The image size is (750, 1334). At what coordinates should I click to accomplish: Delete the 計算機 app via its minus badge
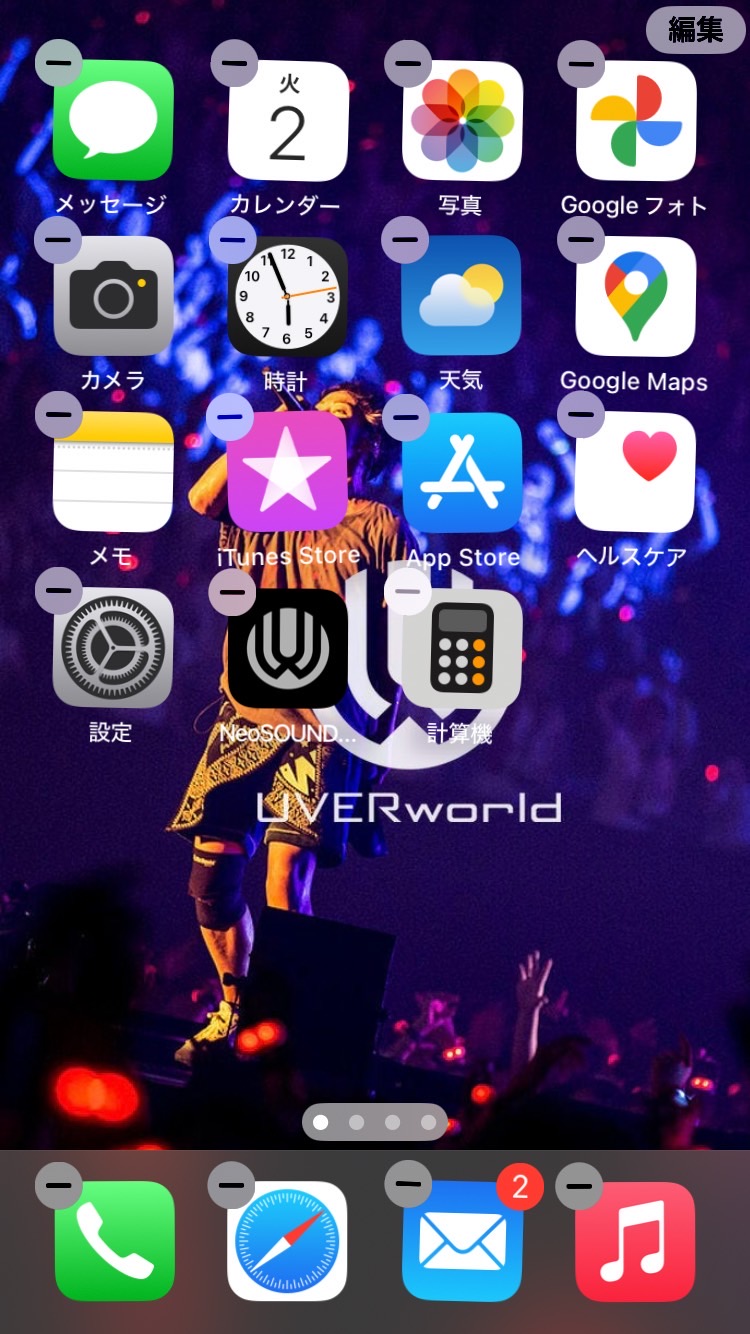[x=407, y=592]
